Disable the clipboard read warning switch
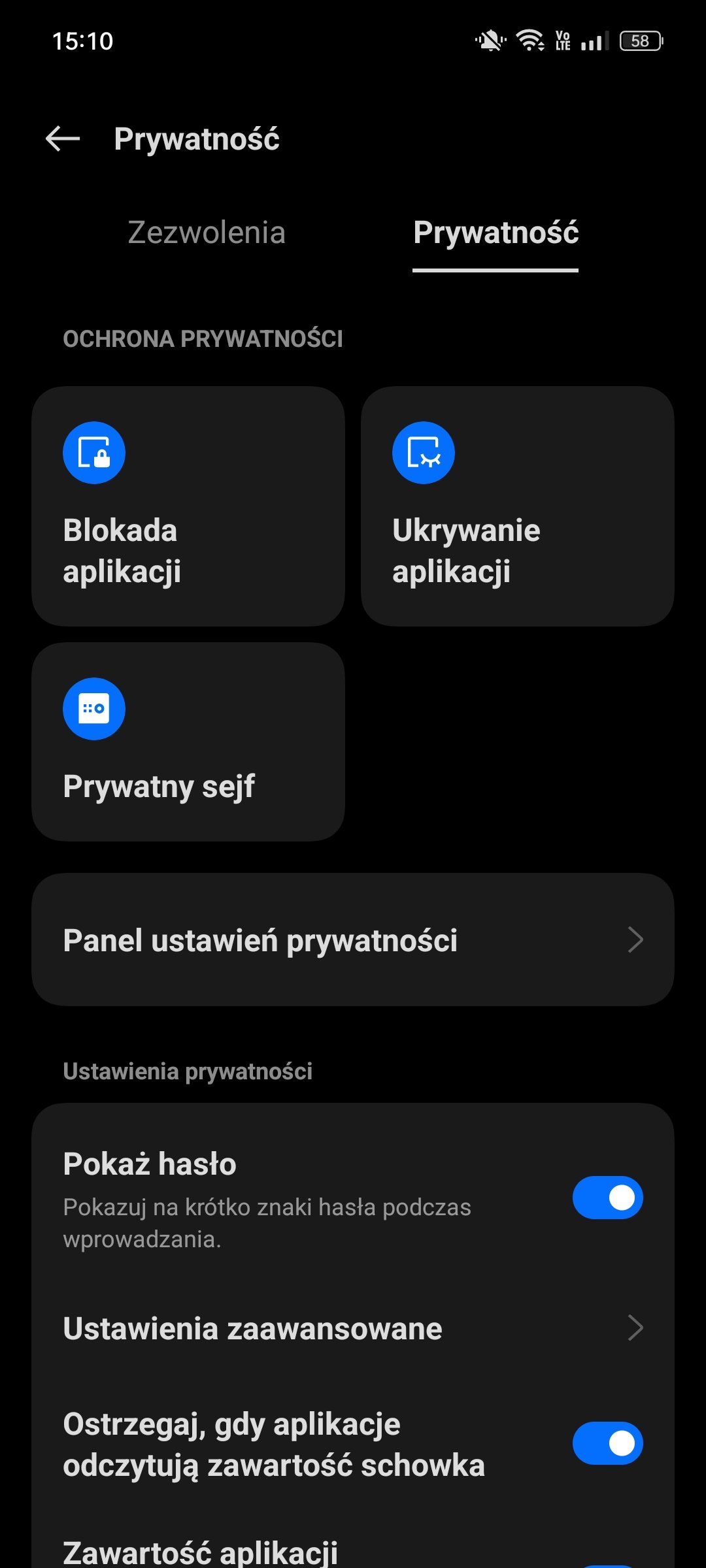 [x=608, y=1443]
